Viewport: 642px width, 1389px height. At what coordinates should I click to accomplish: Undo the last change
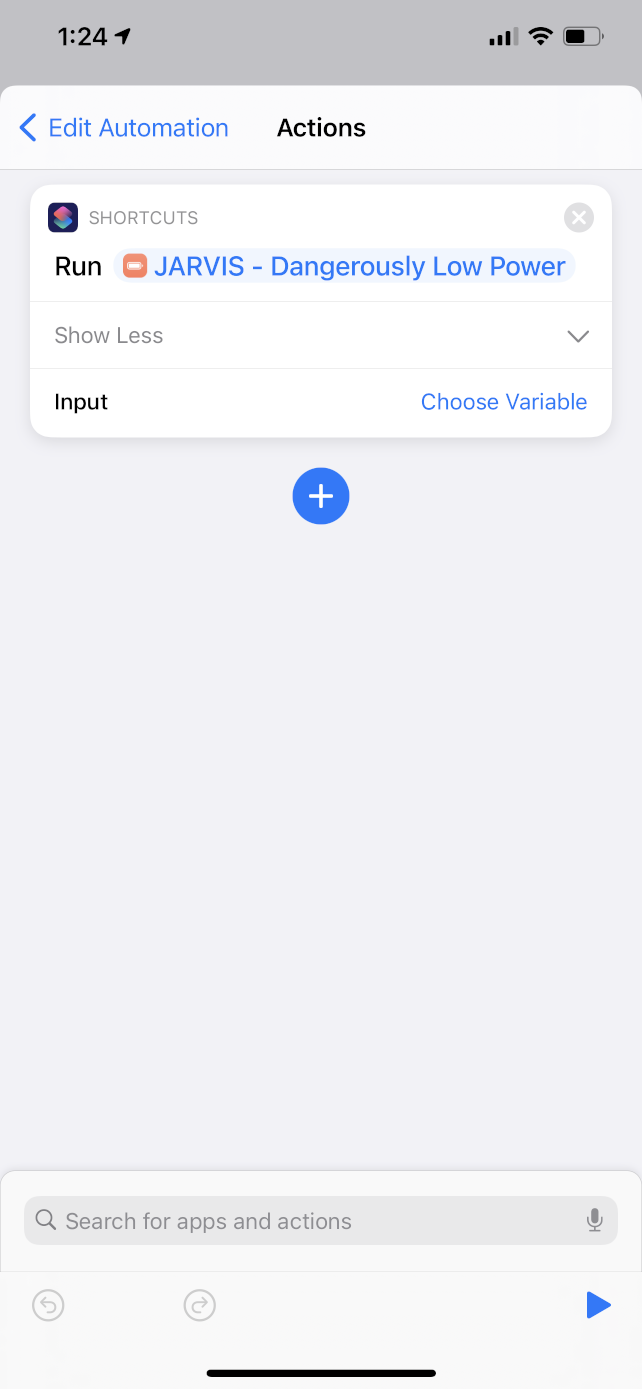48,1305
